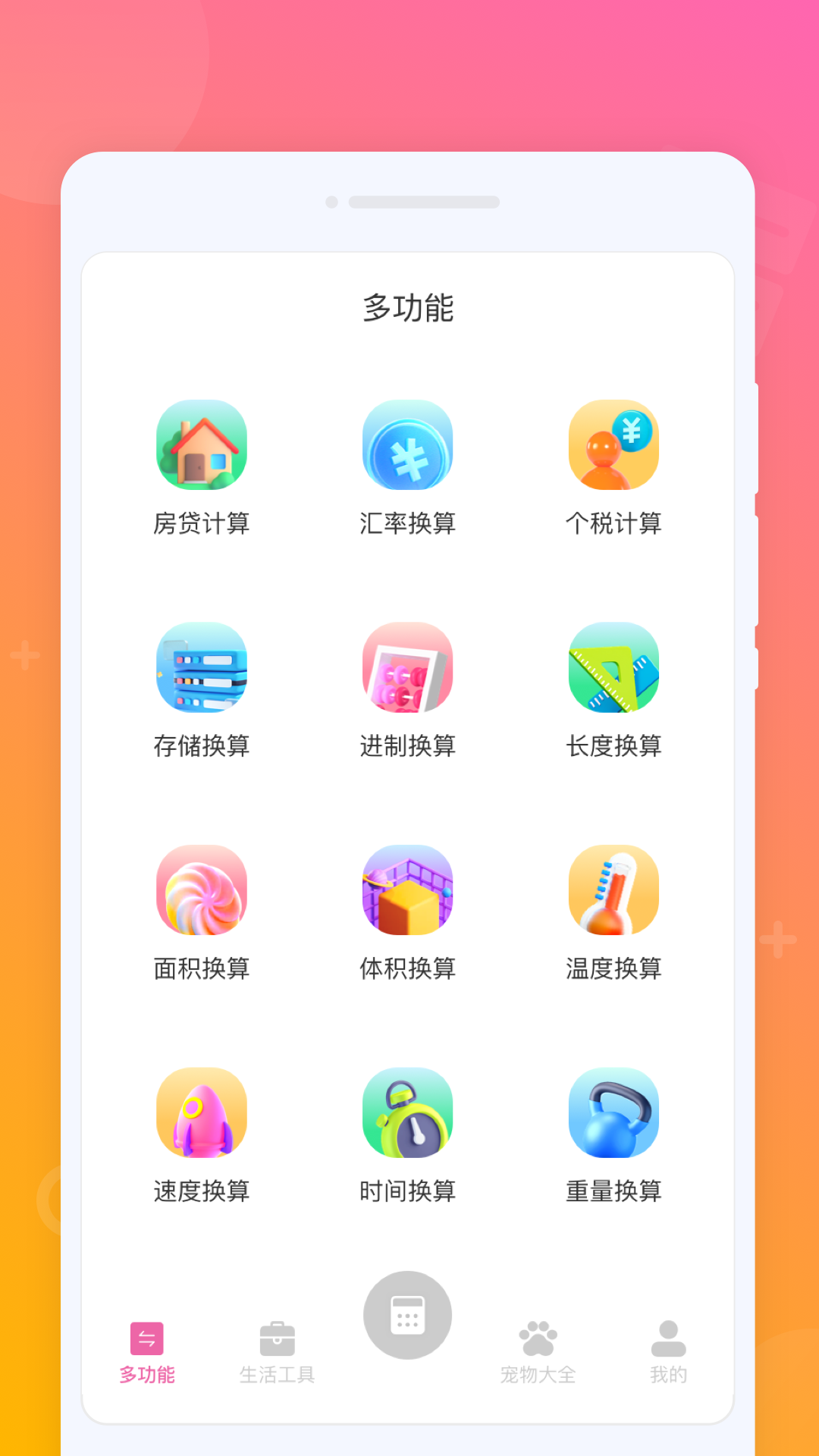Open the 我的 profile tab

(666, 1354)
